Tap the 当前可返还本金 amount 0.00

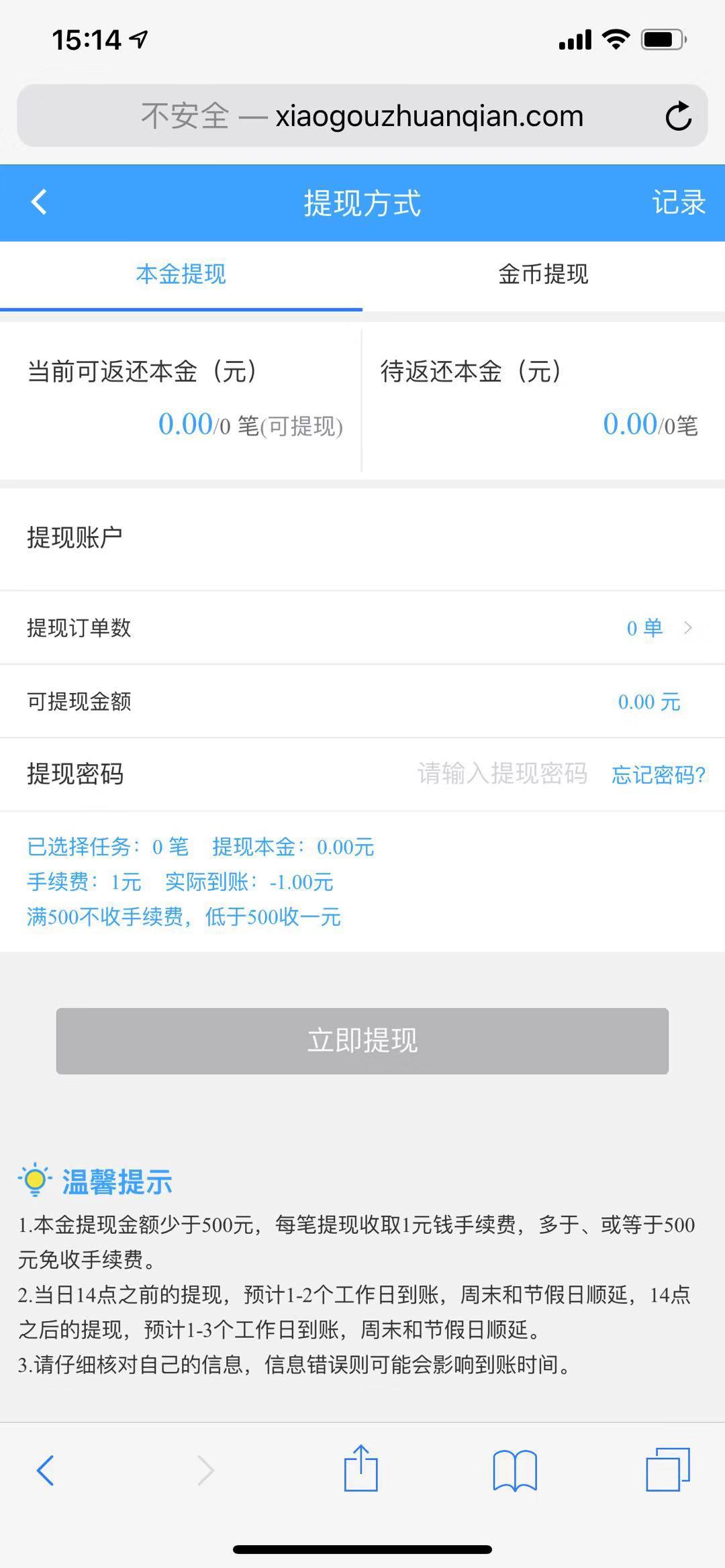[184, 423]
